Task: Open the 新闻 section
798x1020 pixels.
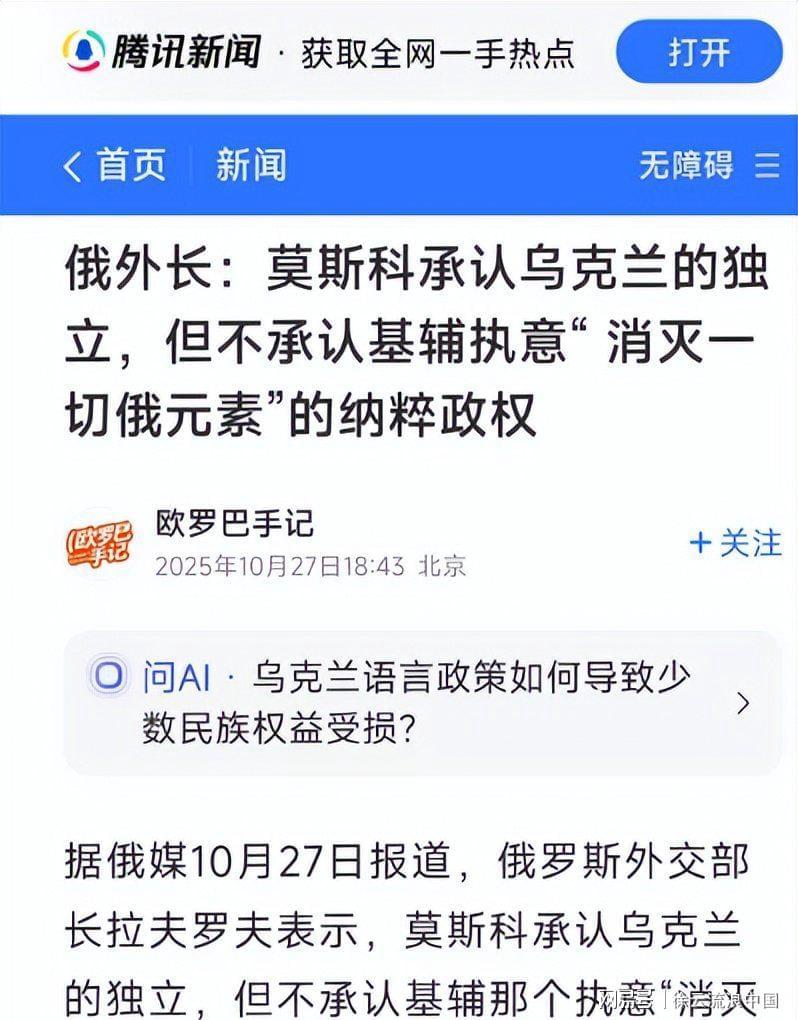Action: [x=251, y=165]
